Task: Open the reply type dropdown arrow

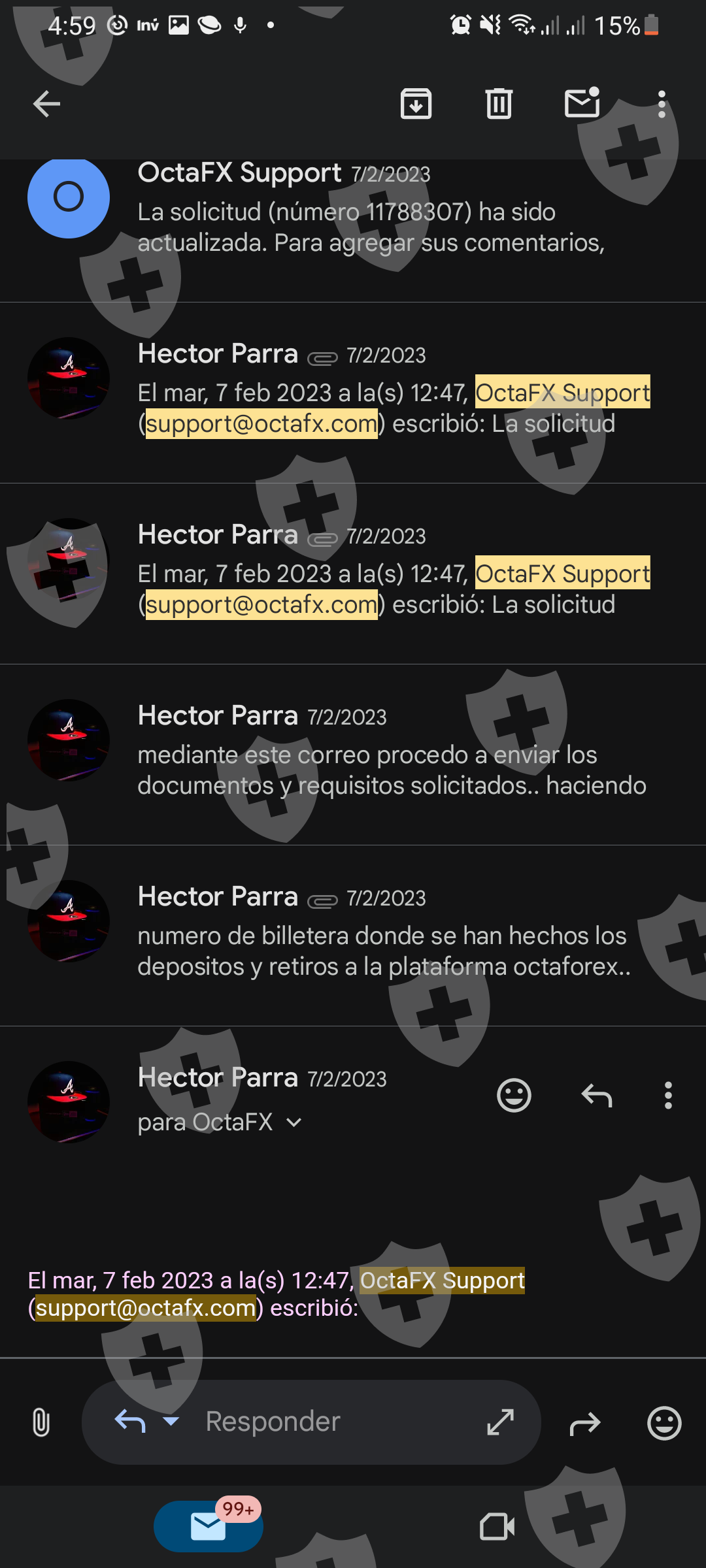Action: coord(171,1421)
